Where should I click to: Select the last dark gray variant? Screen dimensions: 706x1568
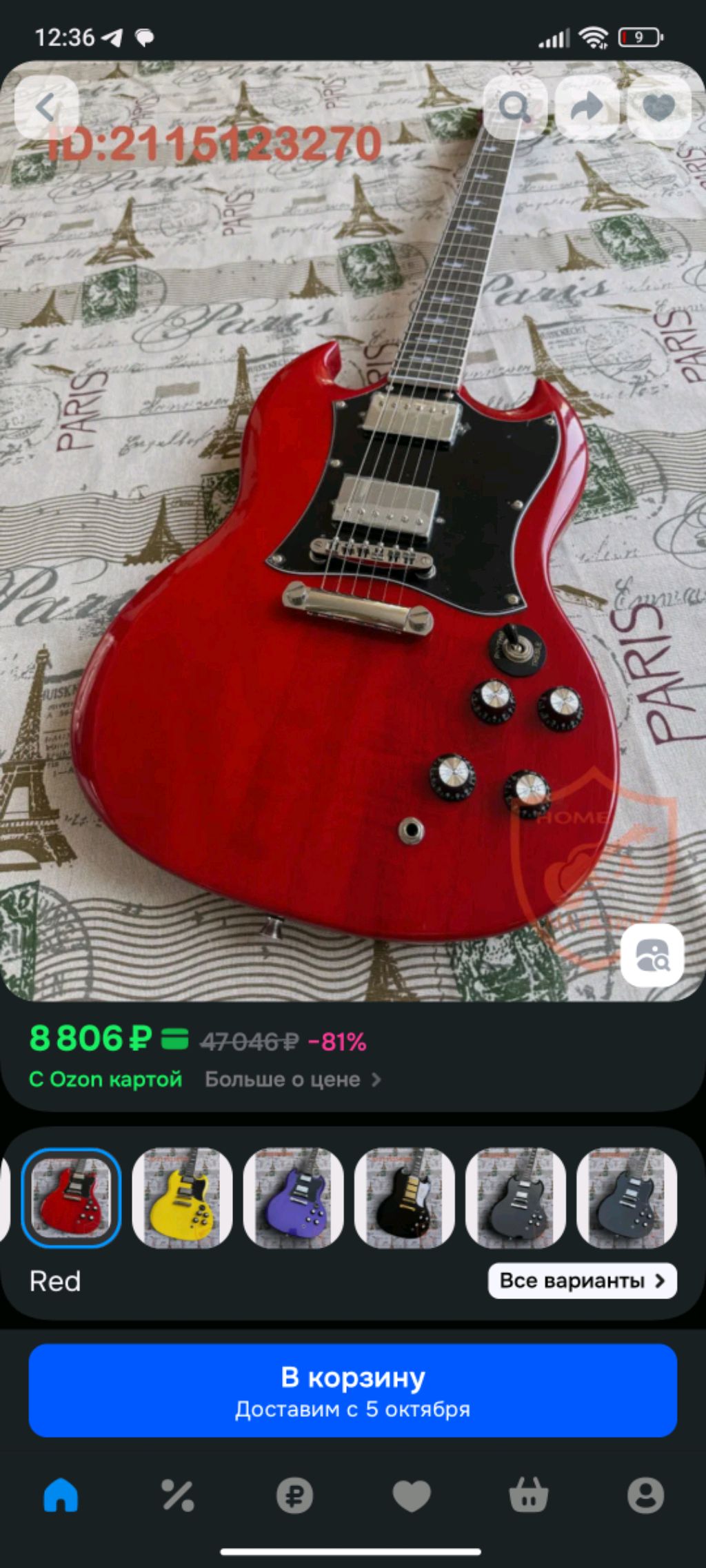pos(626,1198)
